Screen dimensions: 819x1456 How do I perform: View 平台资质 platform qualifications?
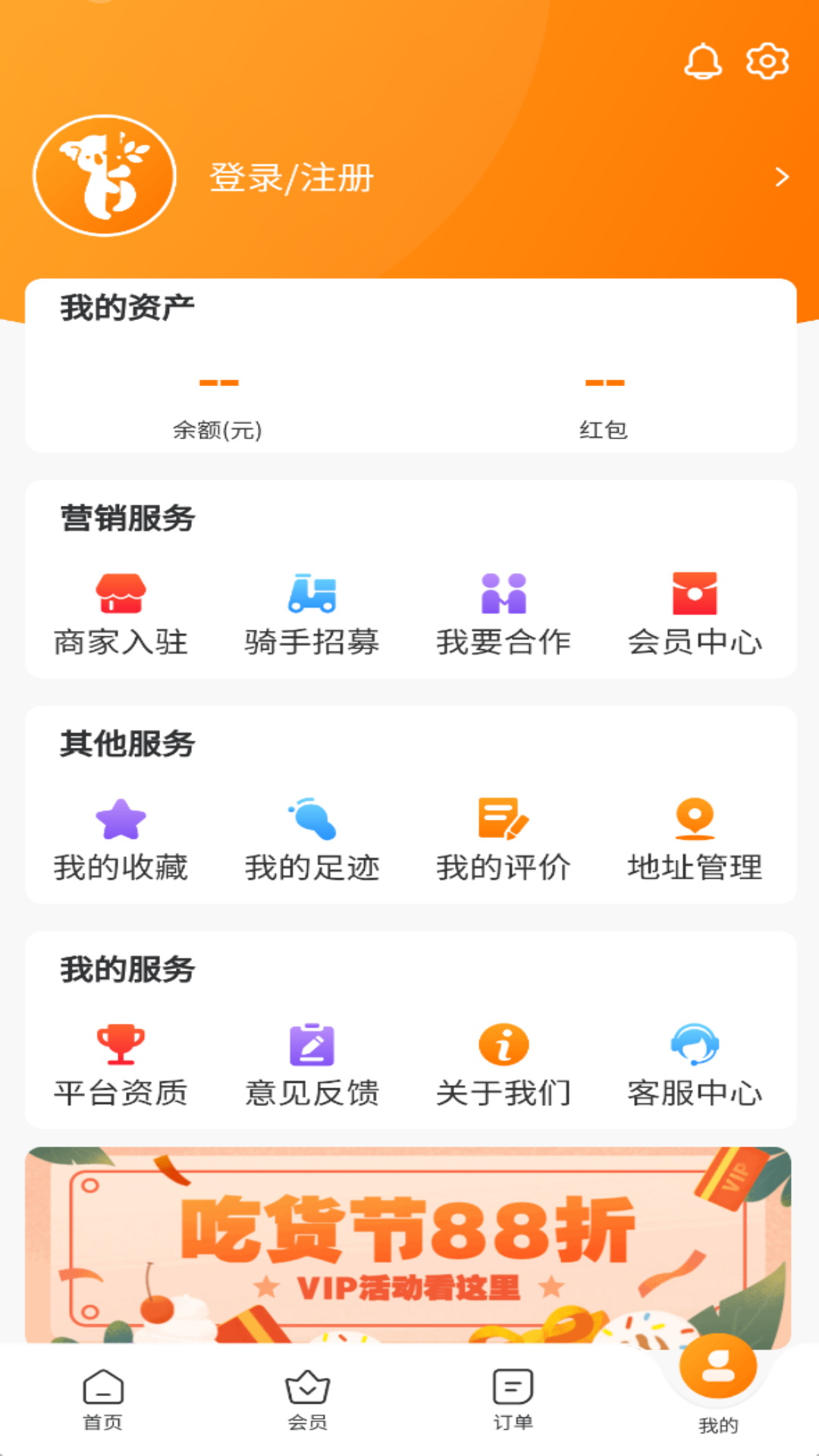click(121, 1065)
